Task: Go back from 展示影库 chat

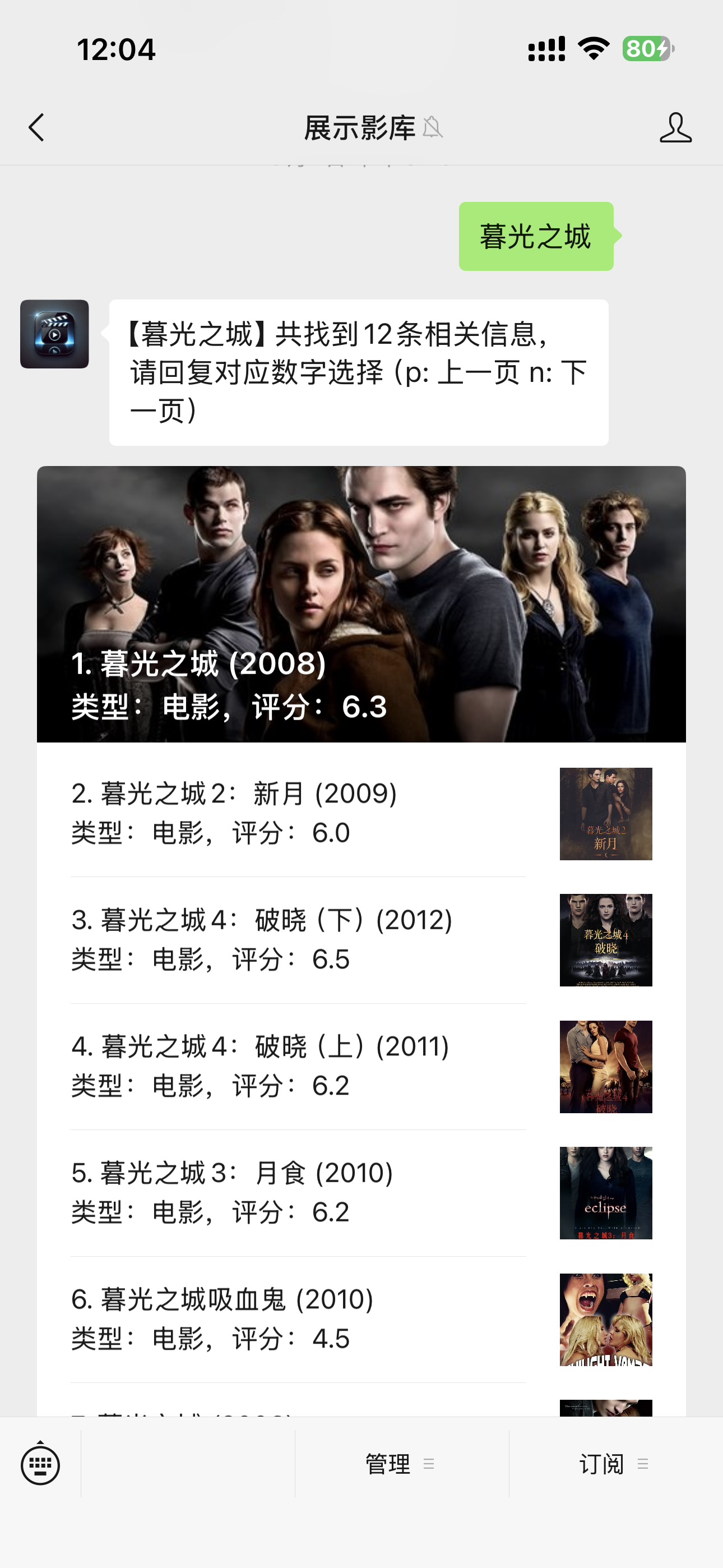Action: (36, 128)
